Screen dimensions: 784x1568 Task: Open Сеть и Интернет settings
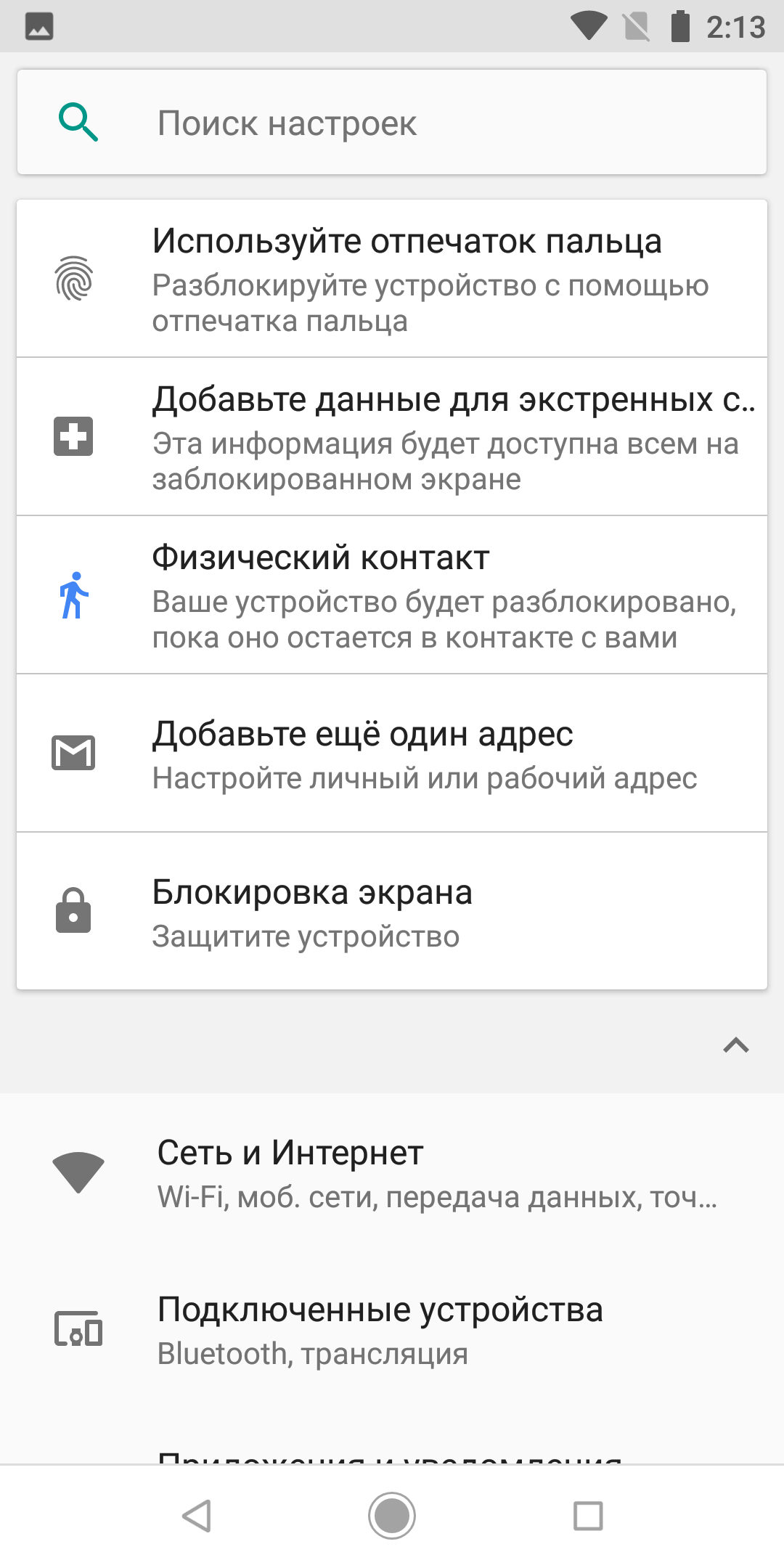pyautogui.click(x=392, y=1173)
